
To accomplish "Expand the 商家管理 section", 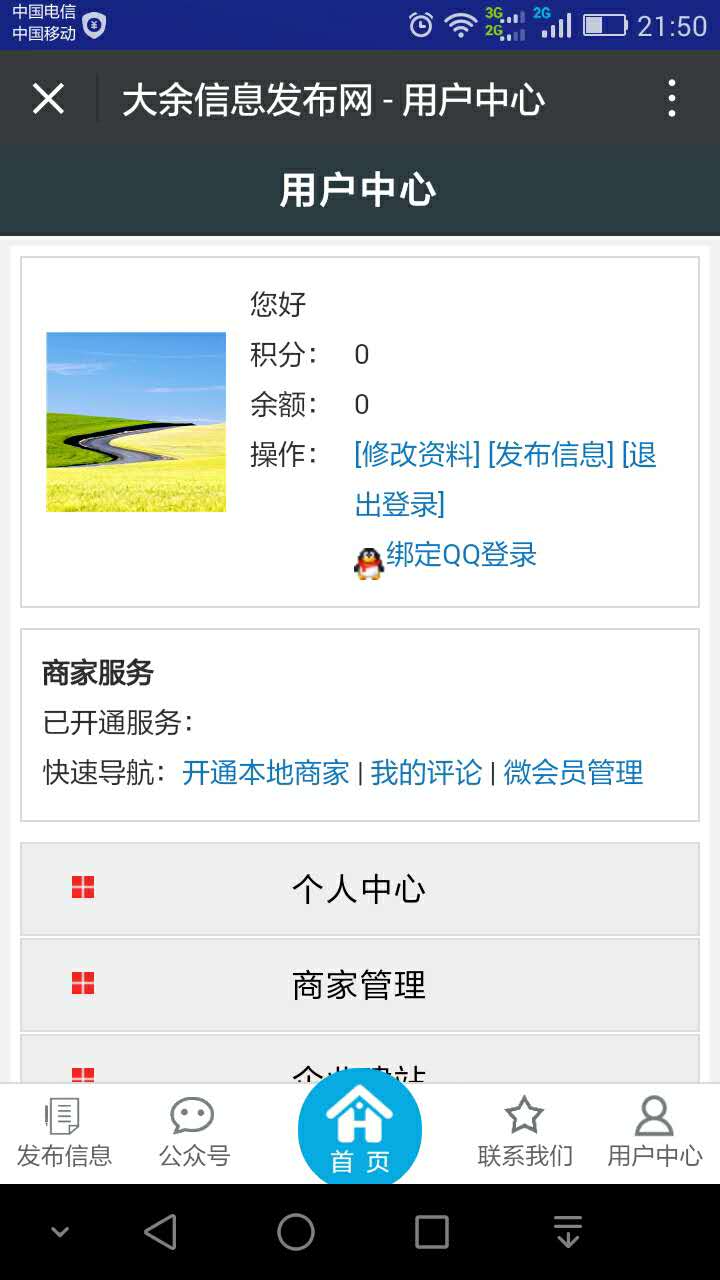I will coord(359,985).
